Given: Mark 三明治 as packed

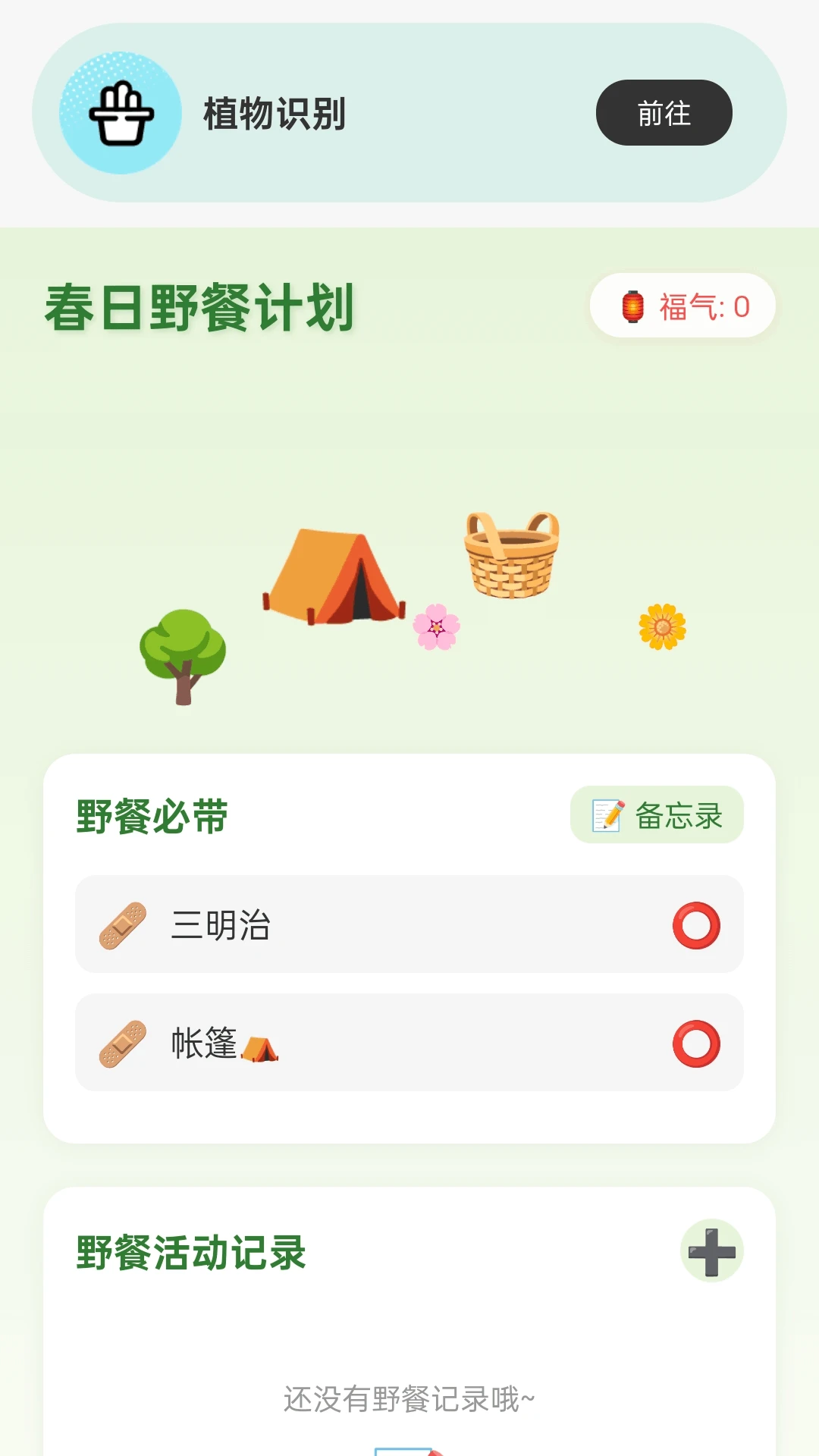Looking at the screenshot, I should coord(695,925).
